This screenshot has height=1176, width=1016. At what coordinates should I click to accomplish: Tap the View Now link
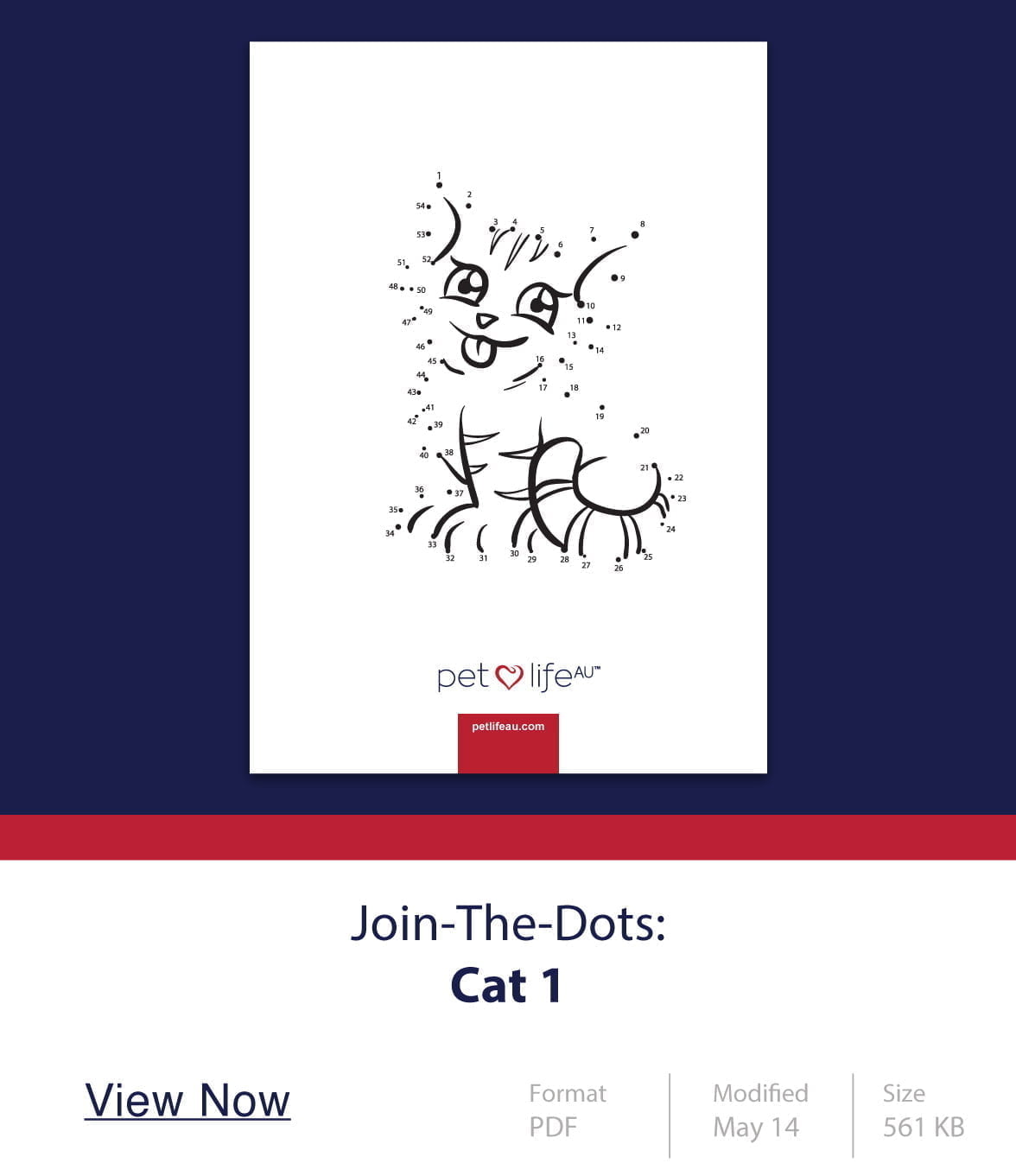(187, 1100)
